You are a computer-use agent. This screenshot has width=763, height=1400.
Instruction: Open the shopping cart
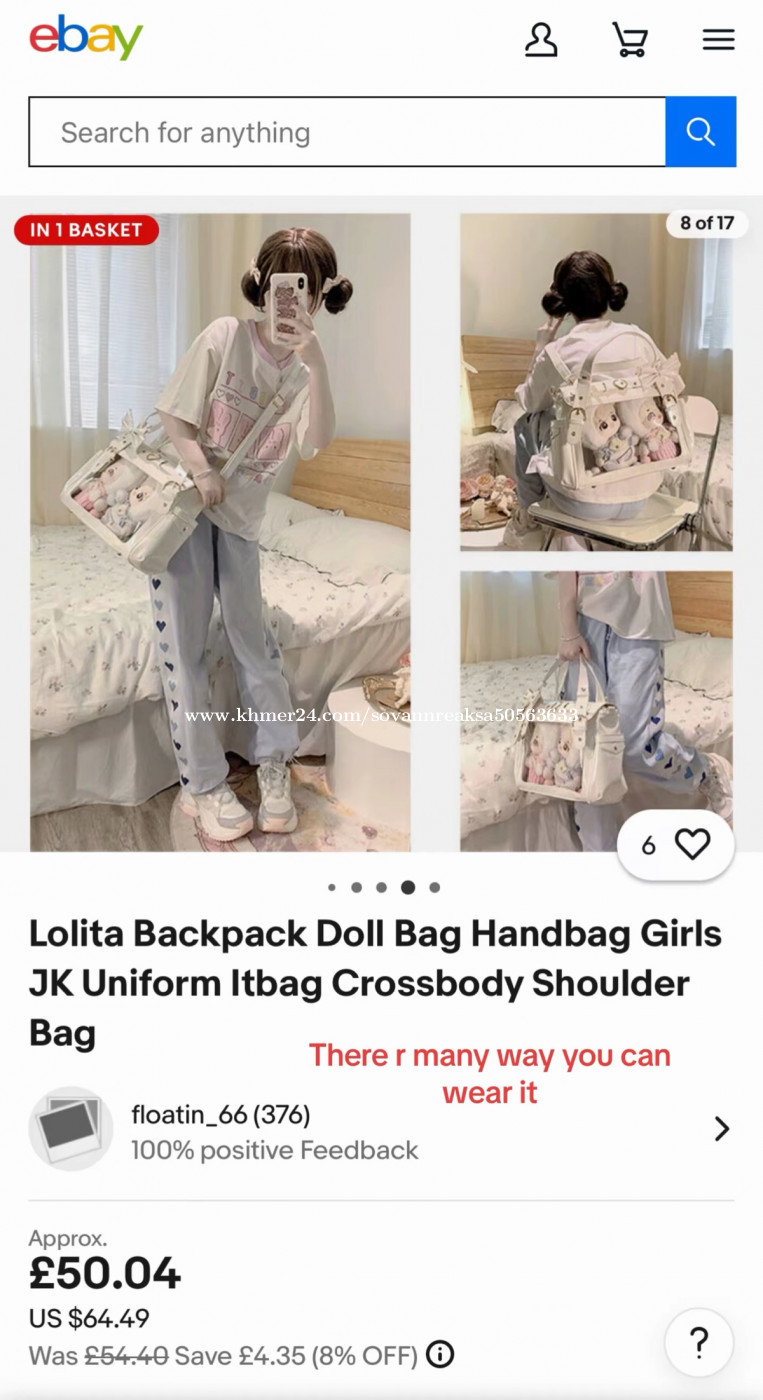click(630, 40)
